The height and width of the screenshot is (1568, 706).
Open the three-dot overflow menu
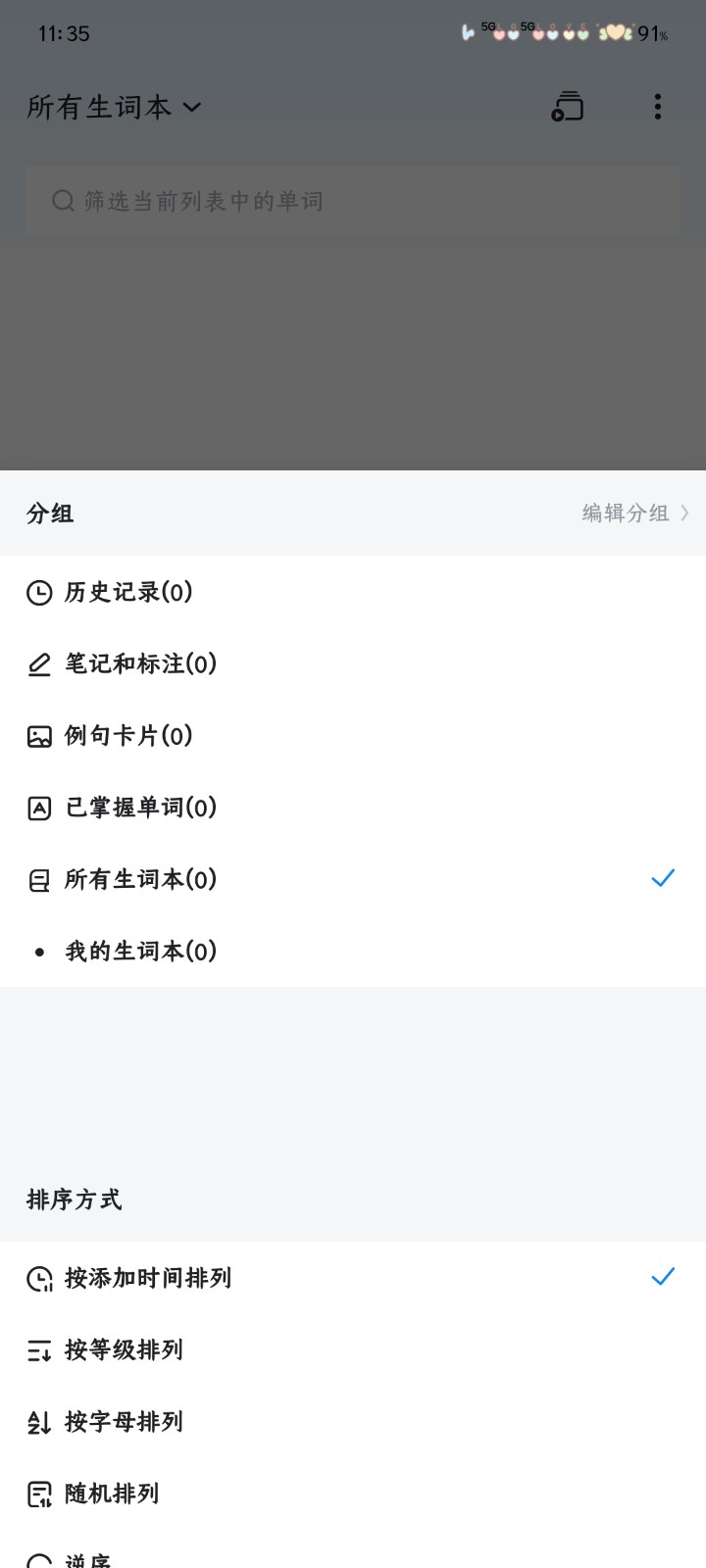(x=657, y=107)
